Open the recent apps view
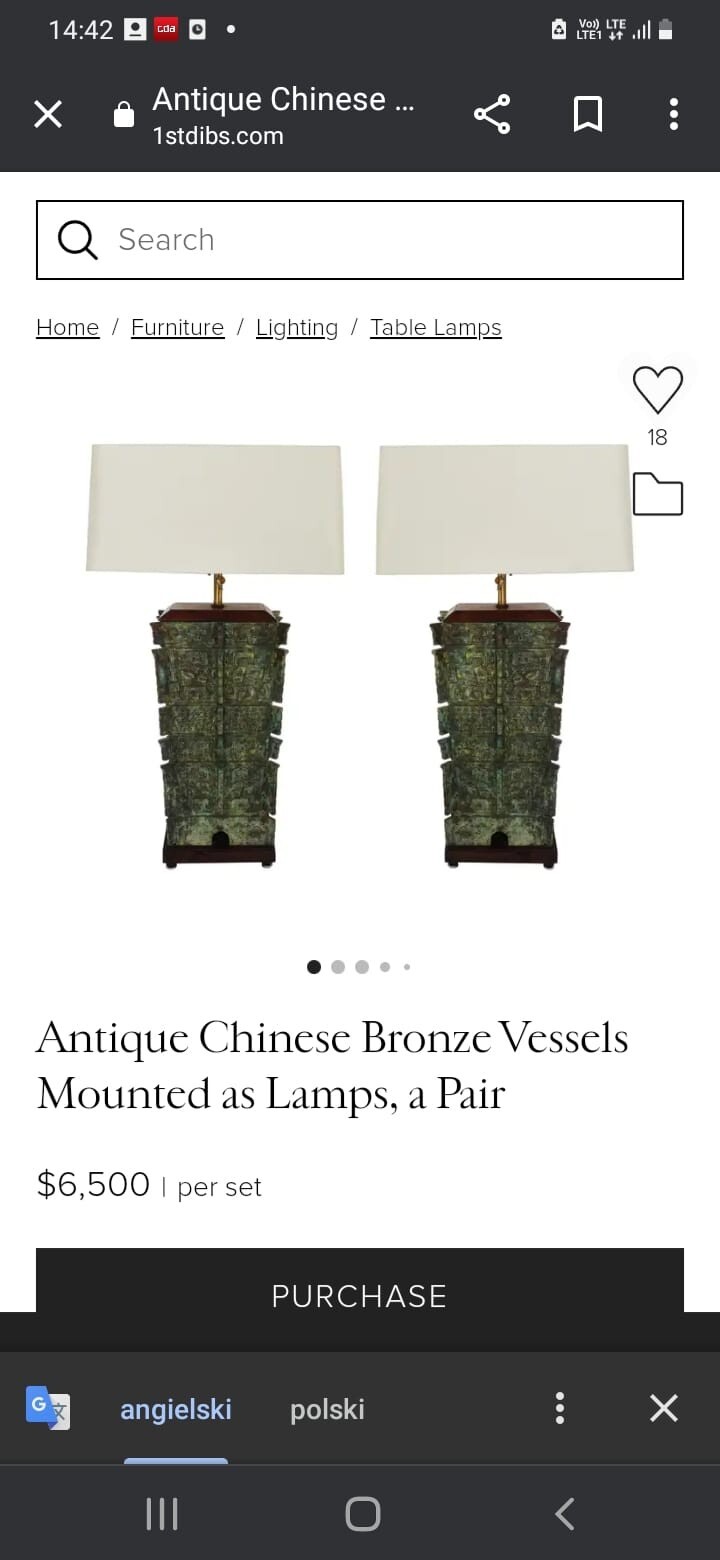Image resolution: width=720 pixels, height=1560 pixels. pos(162,1514)
